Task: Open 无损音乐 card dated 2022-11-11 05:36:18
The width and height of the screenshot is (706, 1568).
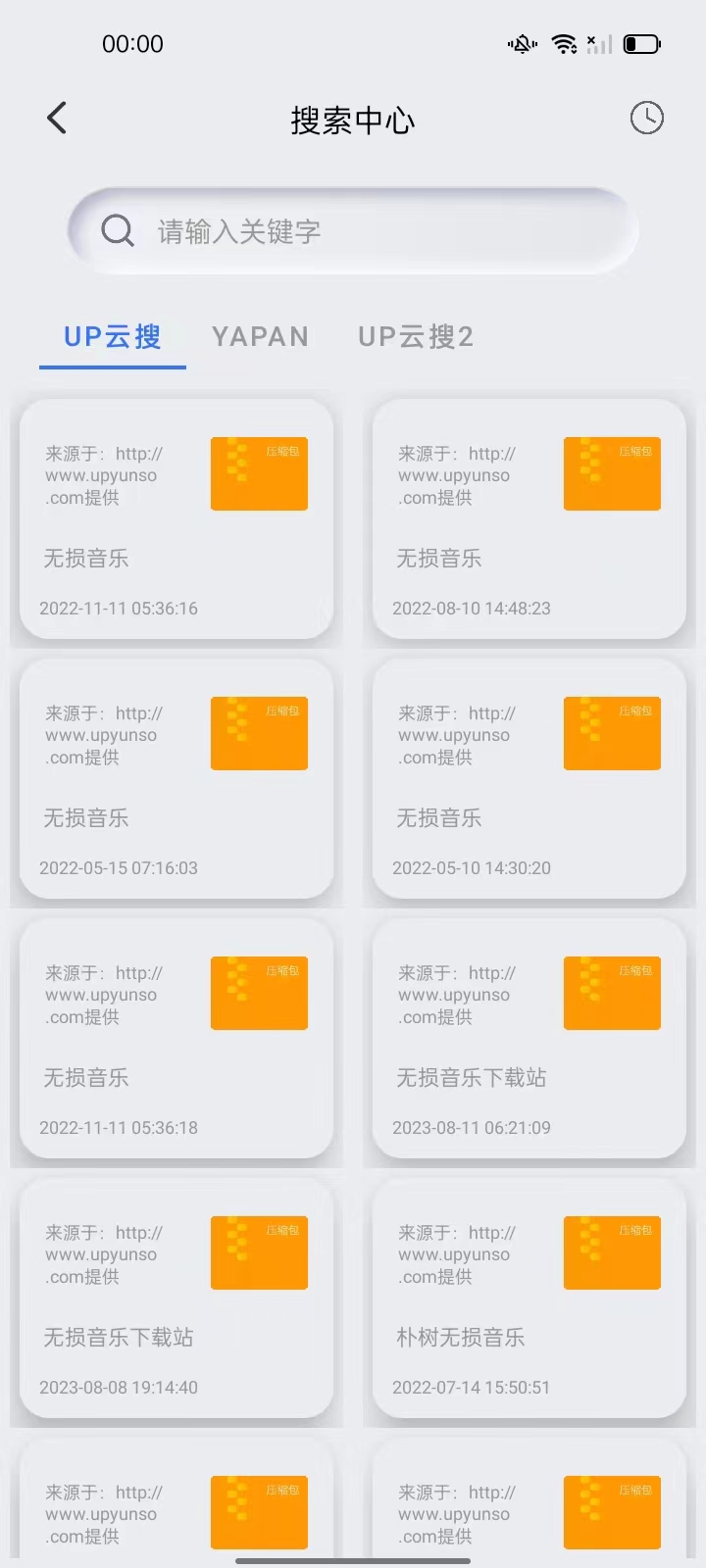Action: click(176, 1038)
